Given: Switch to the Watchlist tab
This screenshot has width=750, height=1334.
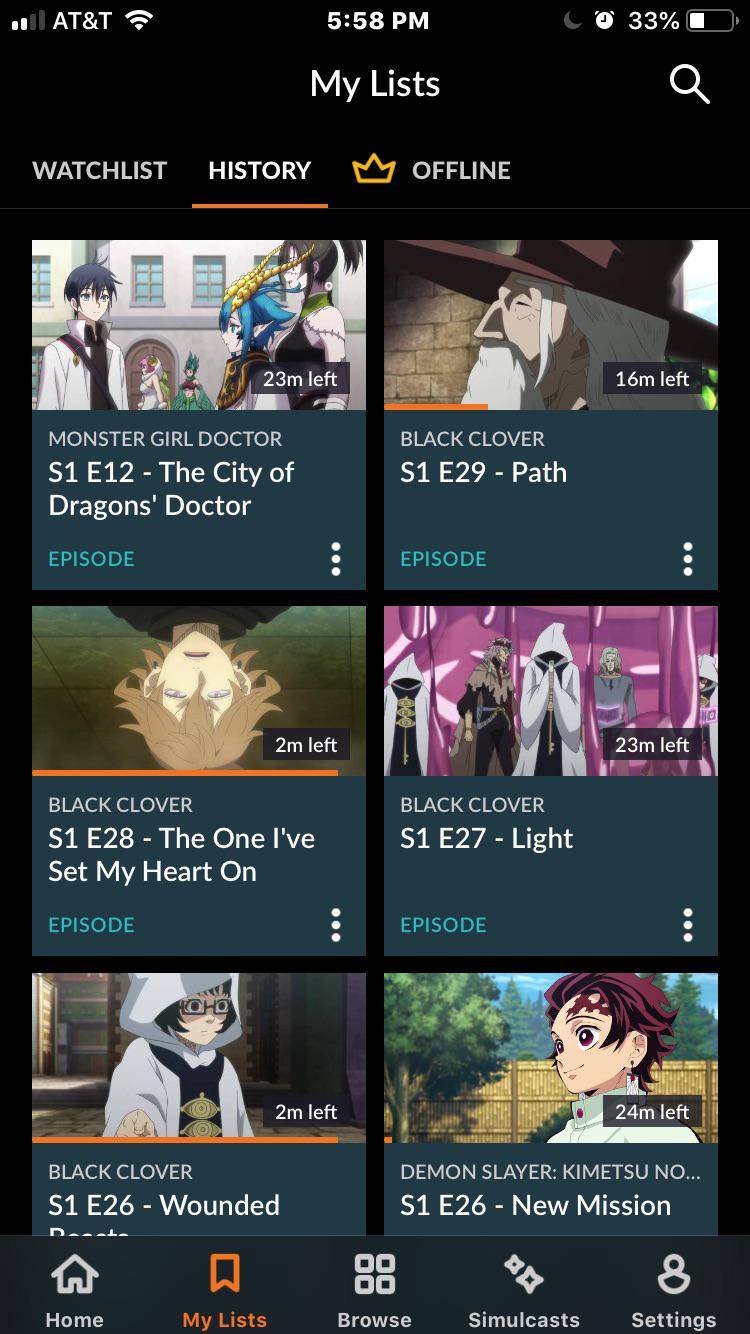Looking at the screenshot, I should (x=99, y=170).
